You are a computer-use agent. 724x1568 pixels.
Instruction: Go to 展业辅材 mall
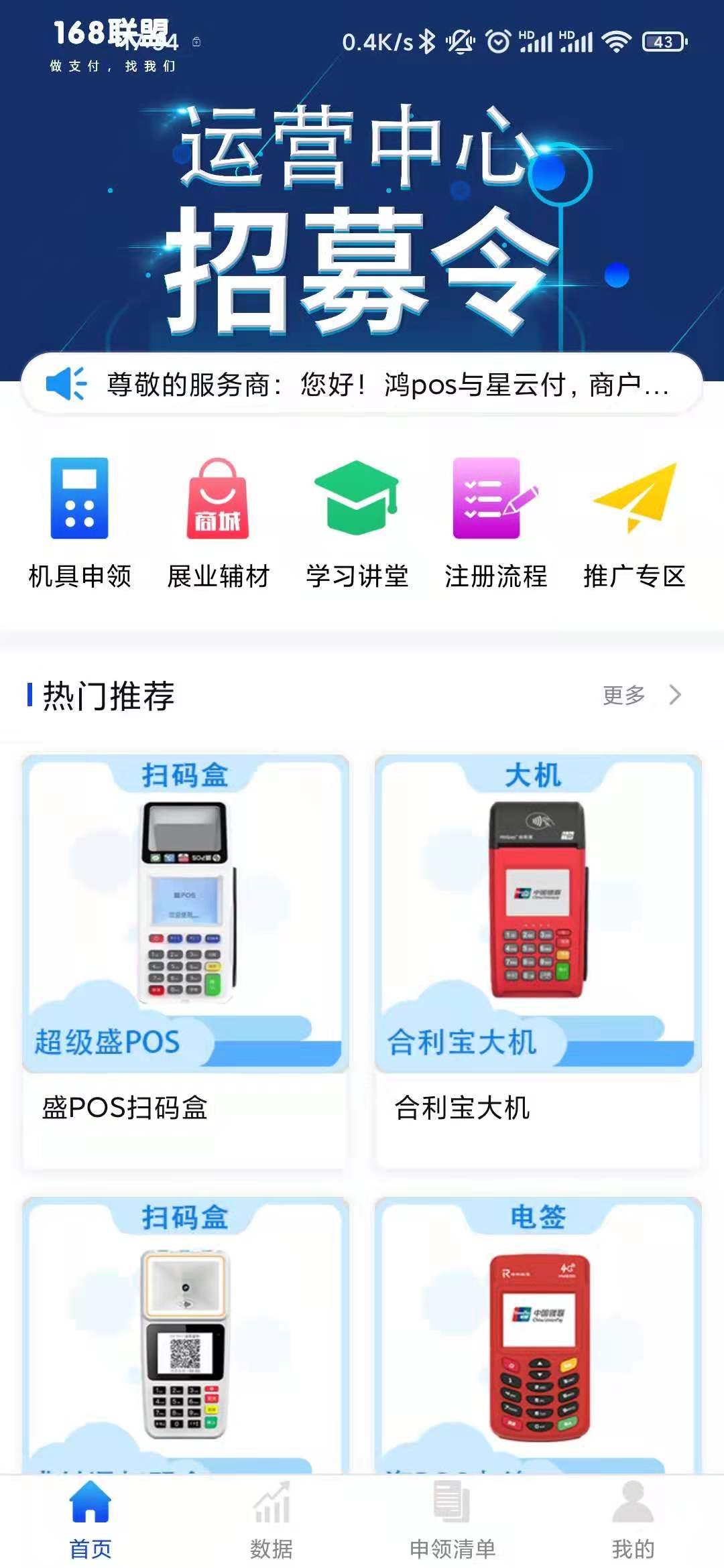coord(218,523)
